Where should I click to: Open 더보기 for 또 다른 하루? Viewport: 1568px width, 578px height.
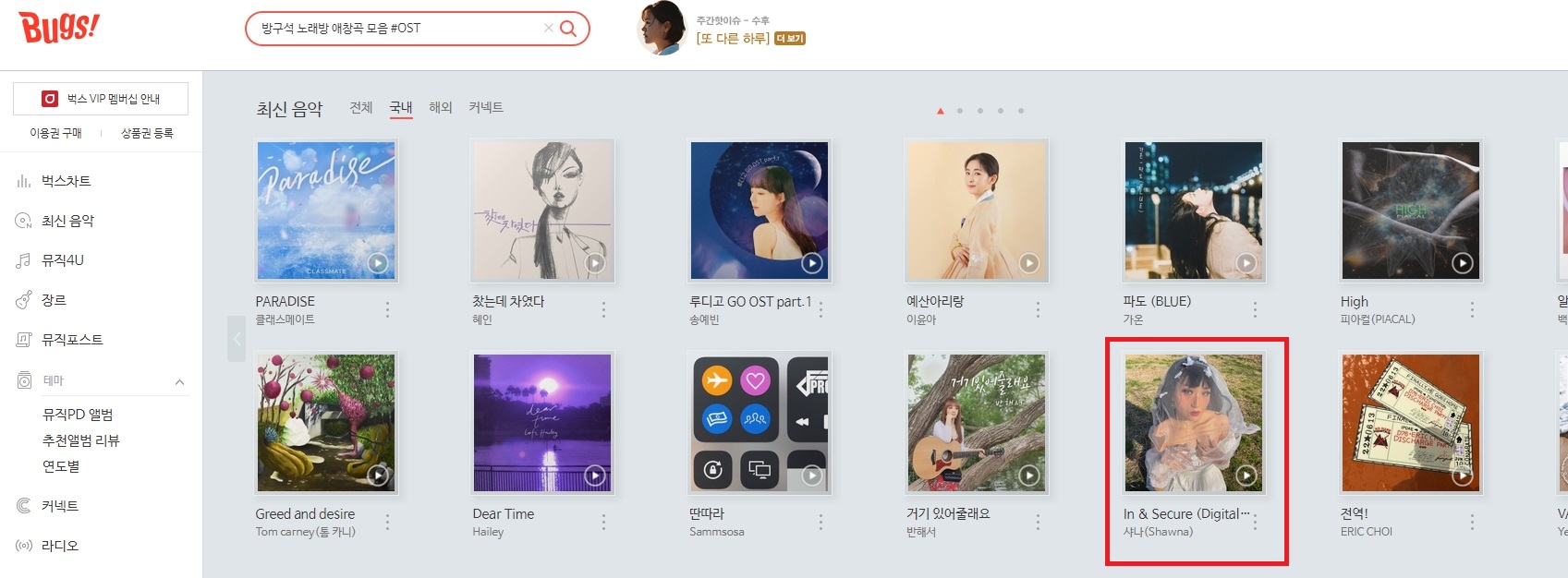click(x=790, y=39)
